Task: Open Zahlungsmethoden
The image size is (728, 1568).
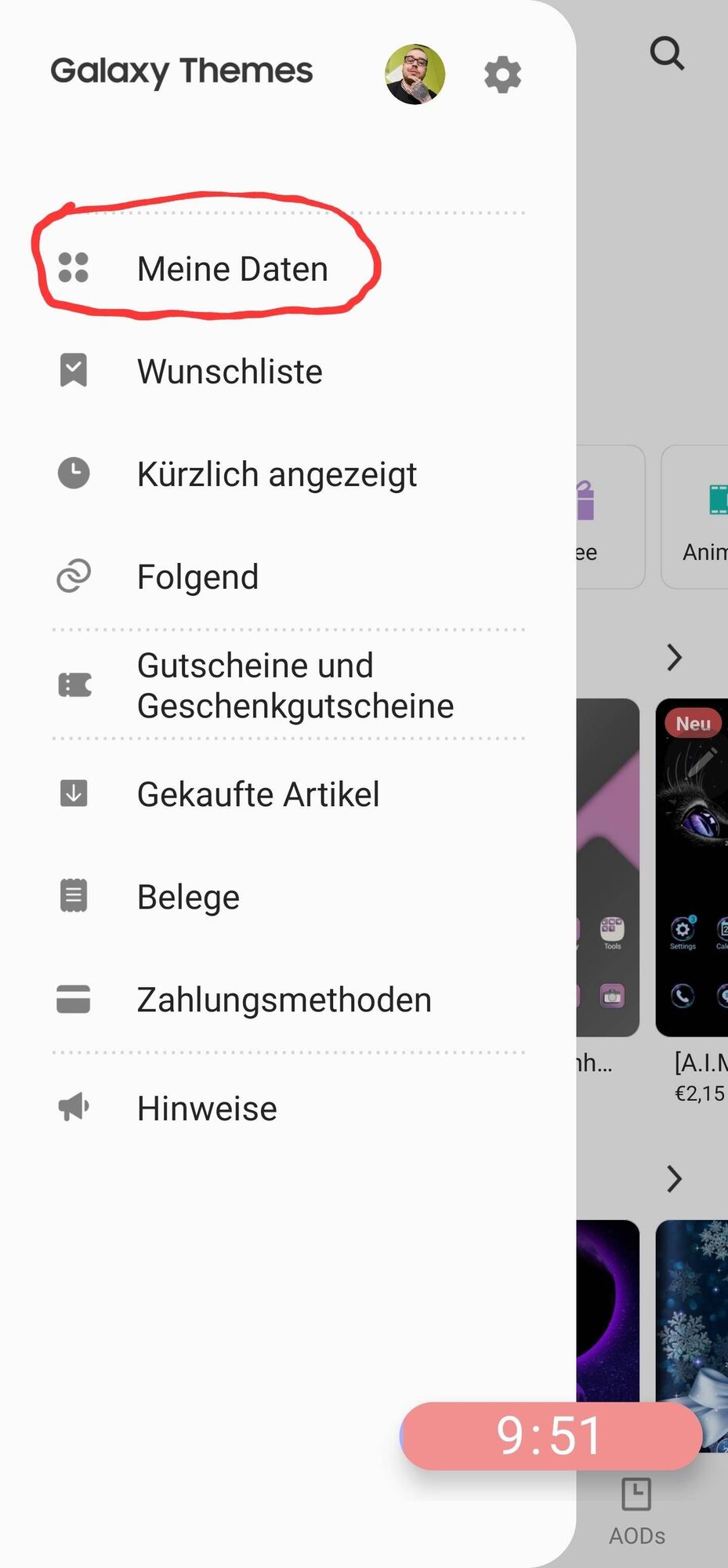Action: 284,1000
